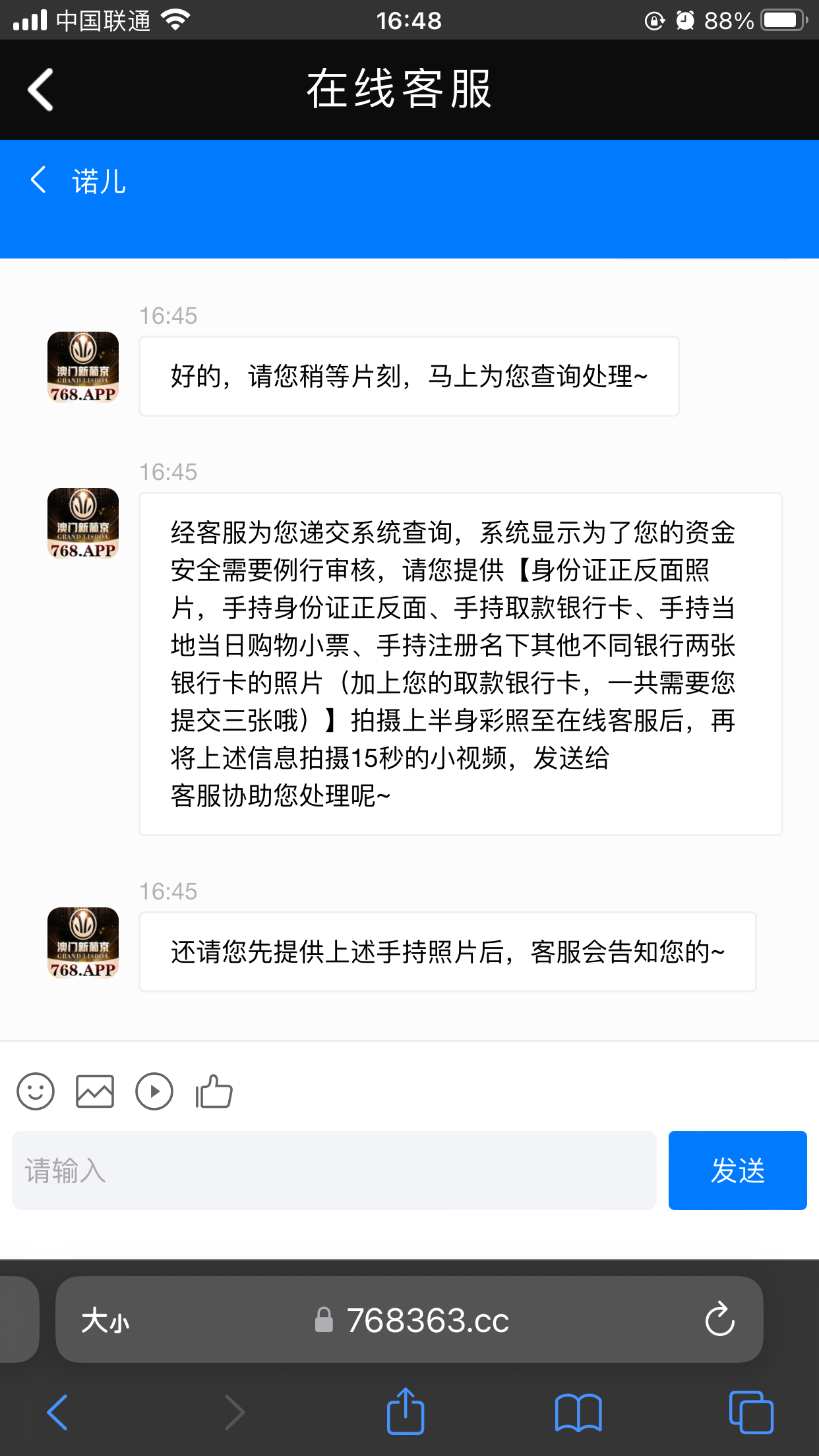This screenshot has height=1456, width=819.
Task: Open the emoji picker
Action: [36, 1091]
